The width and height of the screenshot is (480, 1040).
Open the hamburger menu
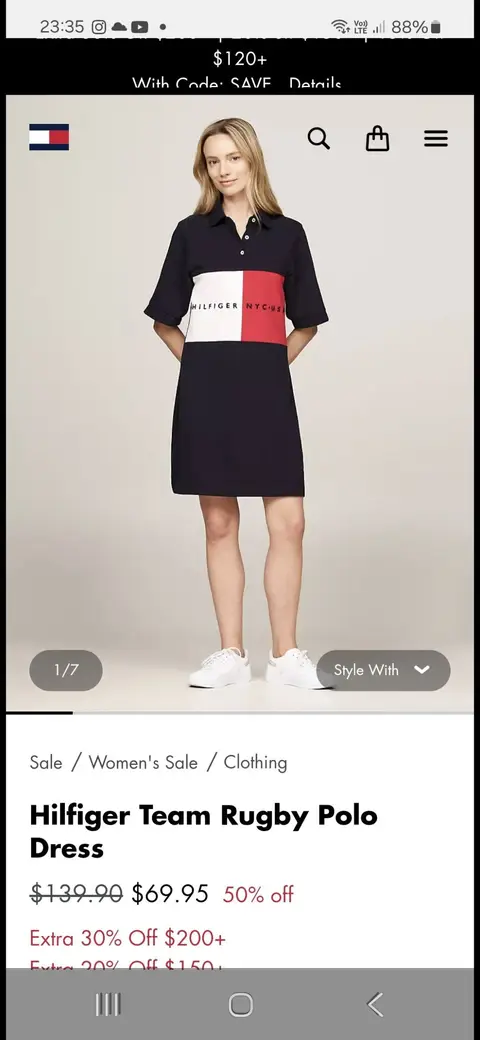(436, 139)
